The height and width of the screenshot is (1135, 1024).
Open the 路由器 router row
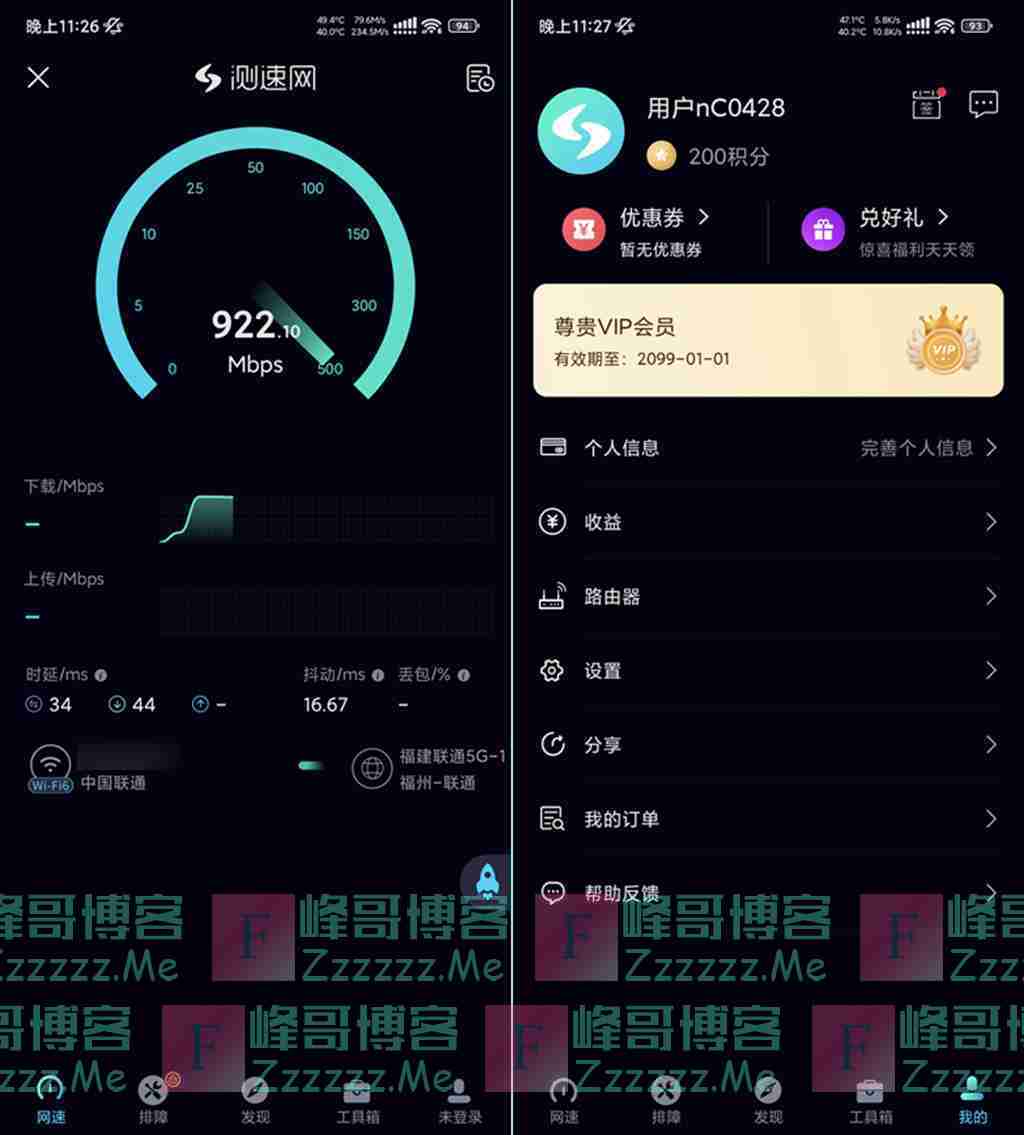[x=767, y=597]
